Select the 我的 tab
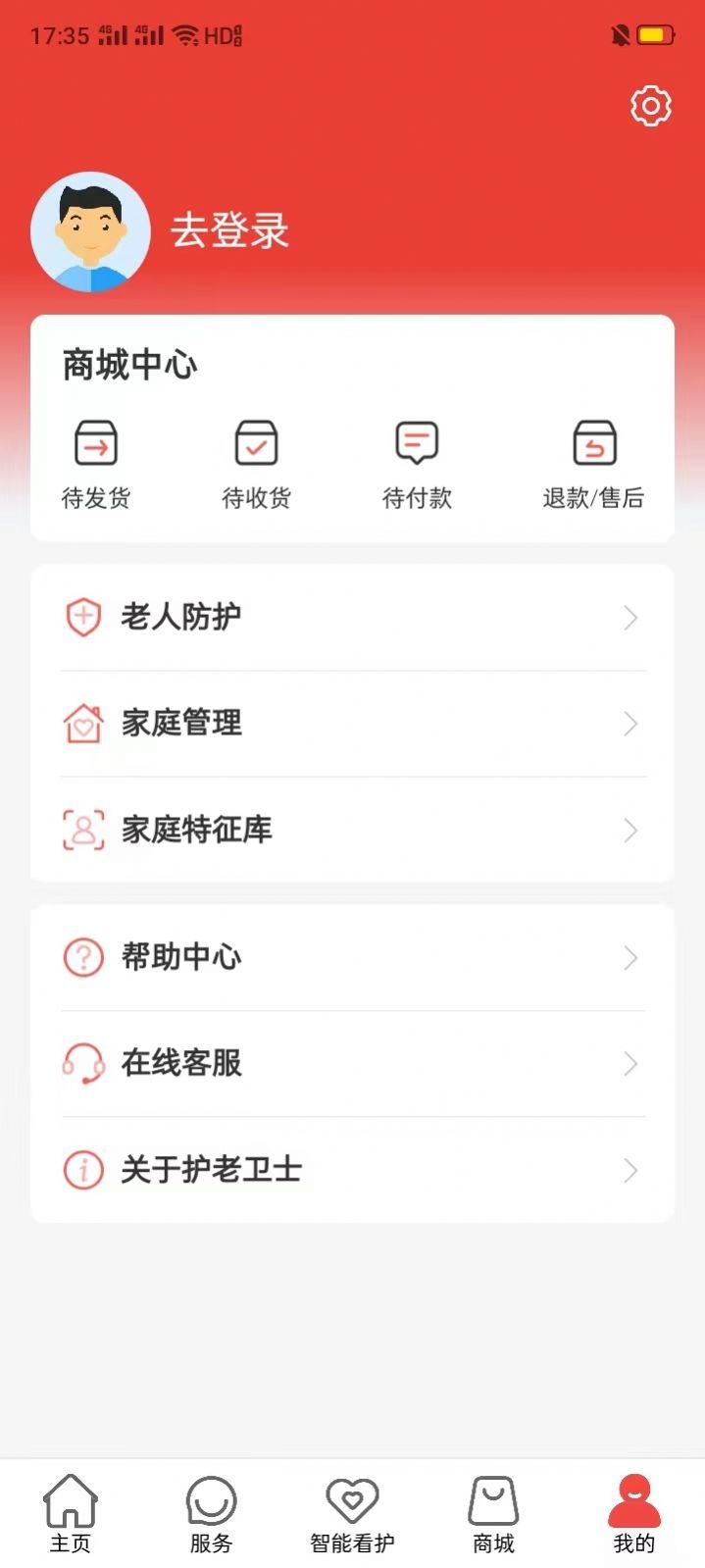Screen dimensions: 705x1568 (633, 1514)
